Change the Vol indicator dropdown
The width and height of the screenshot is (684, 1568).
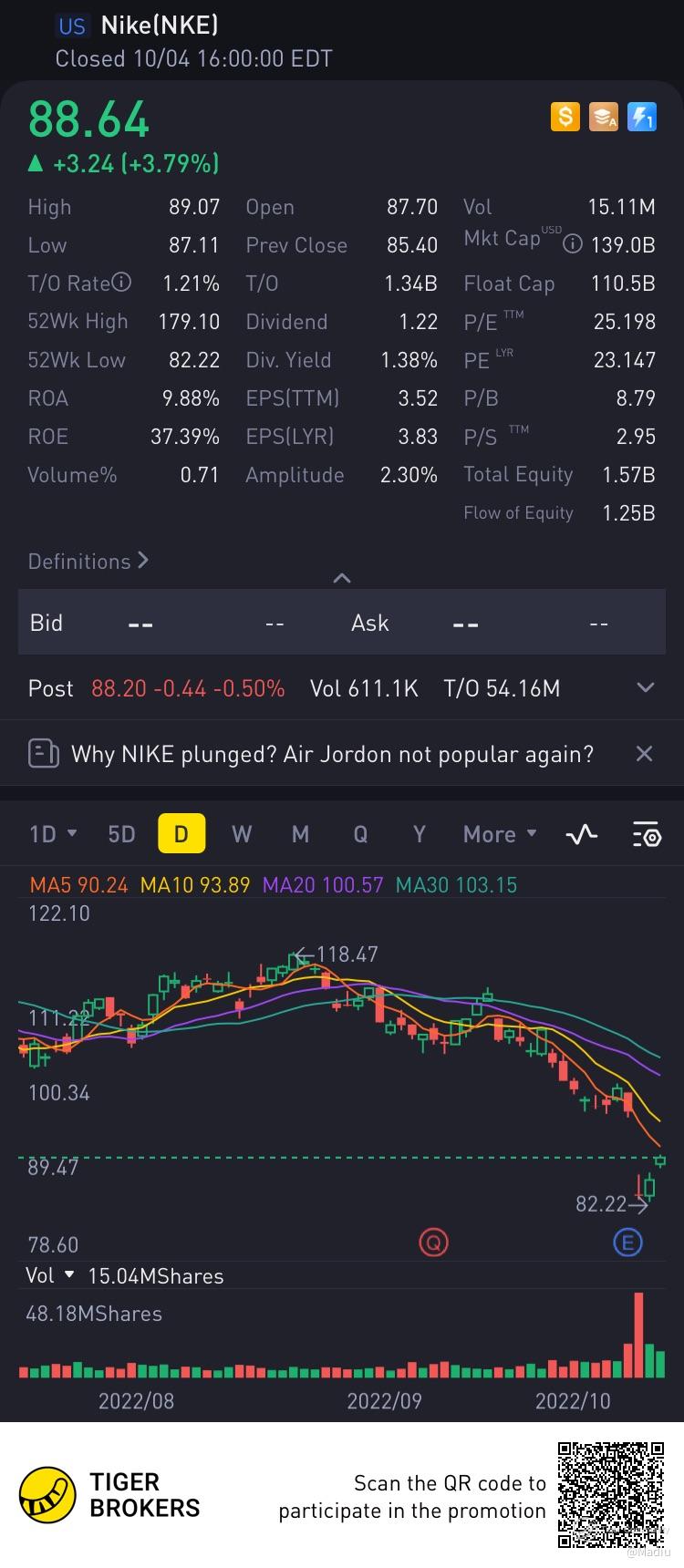(49, 1275)
